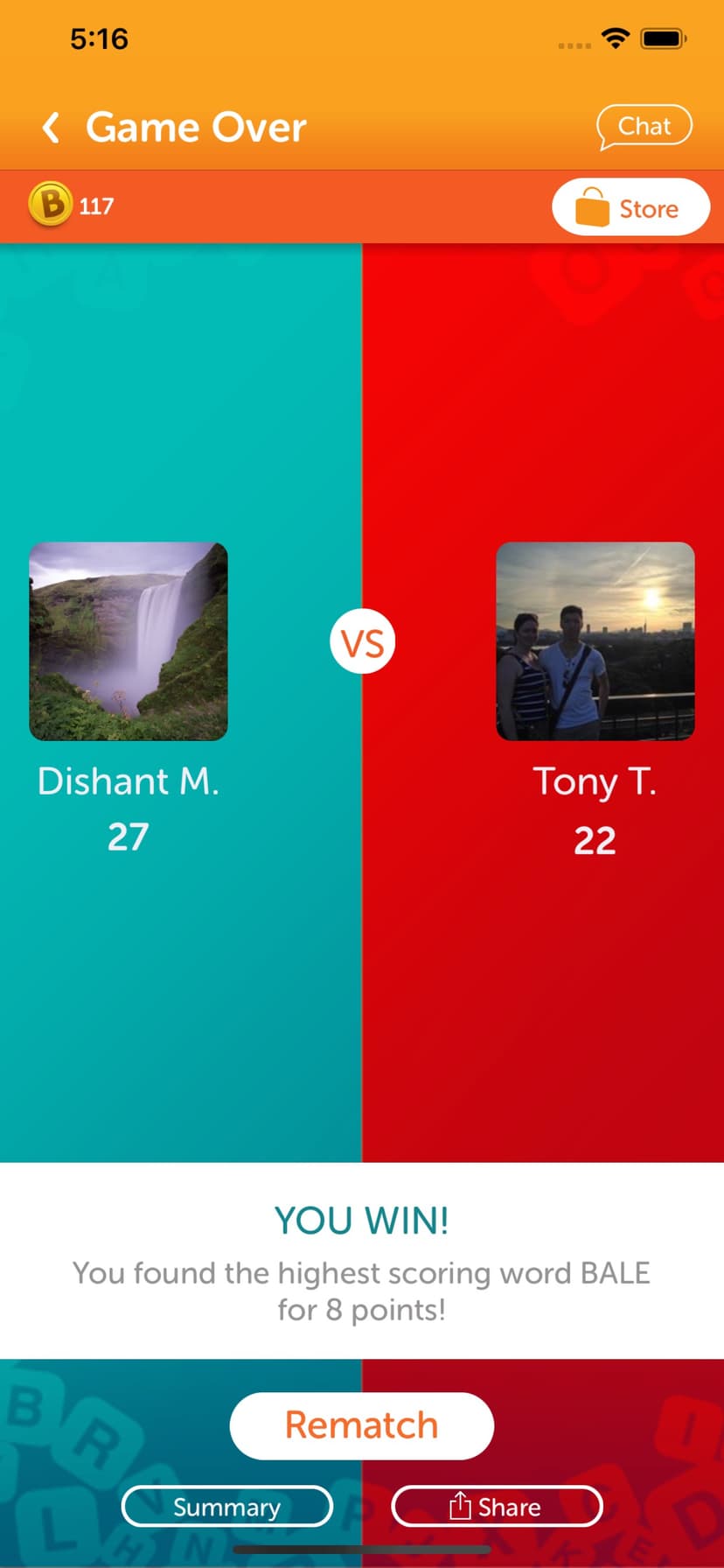
Task: View the game Summary
Action: pyautogui.click(x=226, y=1507)
